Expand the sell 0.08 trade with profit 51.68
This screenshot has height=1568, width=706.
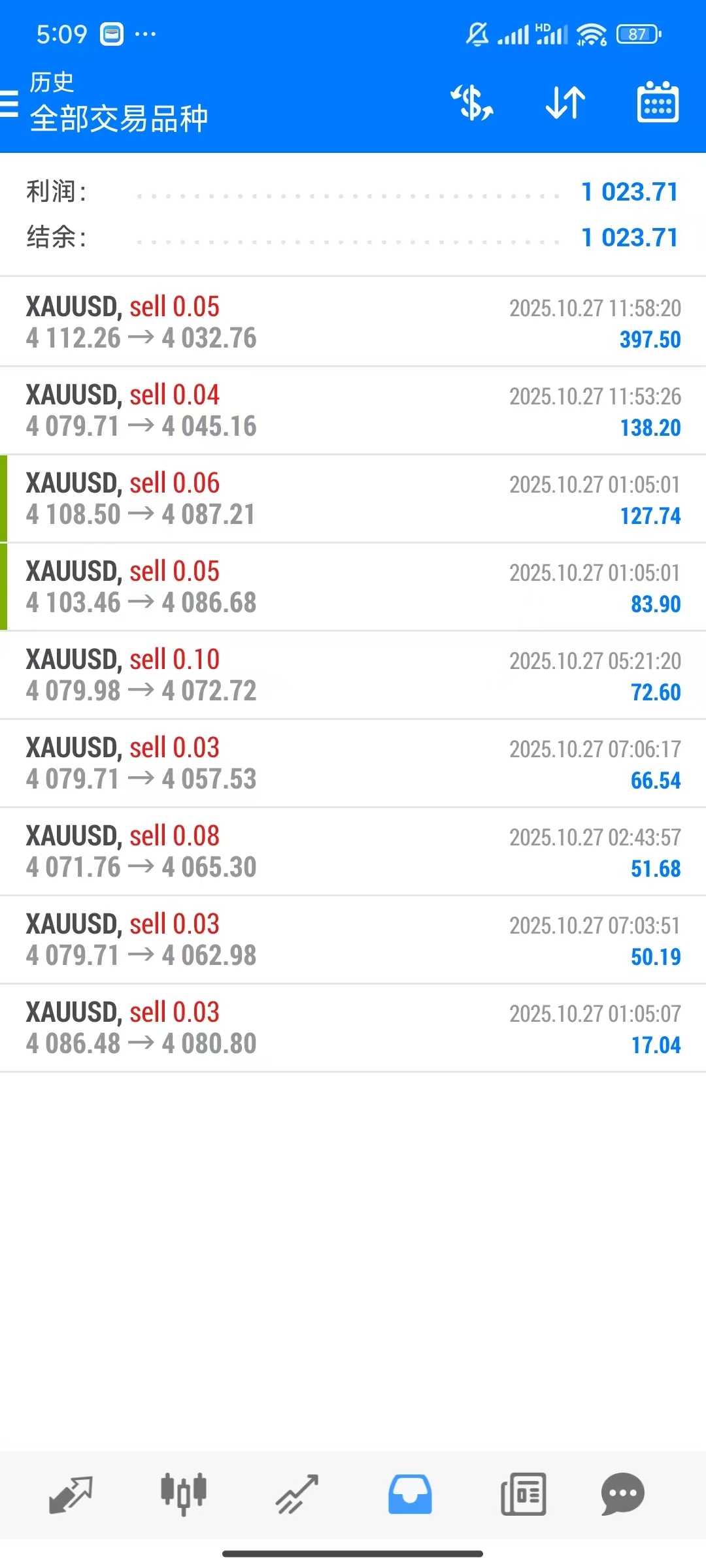(x=353, y=851)
